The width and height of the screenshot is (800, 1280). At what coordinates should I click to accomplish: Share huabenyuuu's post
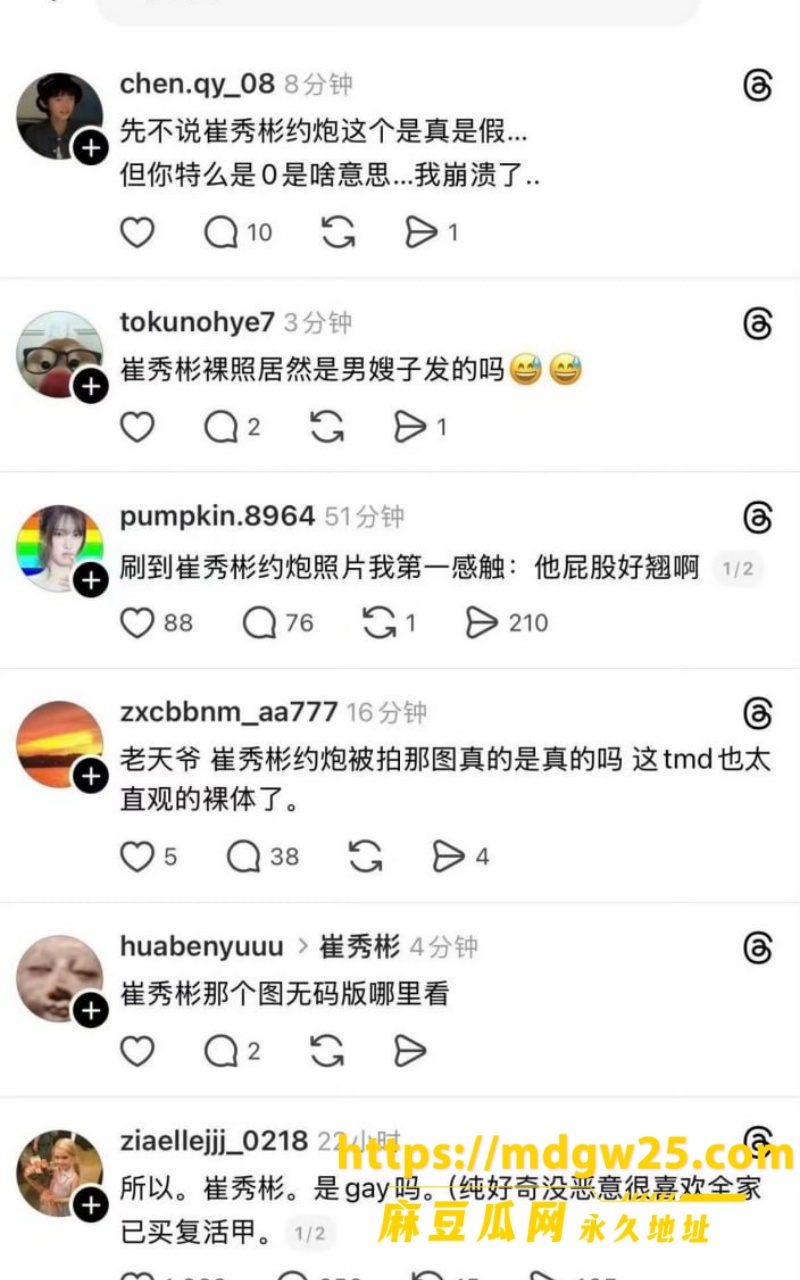[409, 1051]
